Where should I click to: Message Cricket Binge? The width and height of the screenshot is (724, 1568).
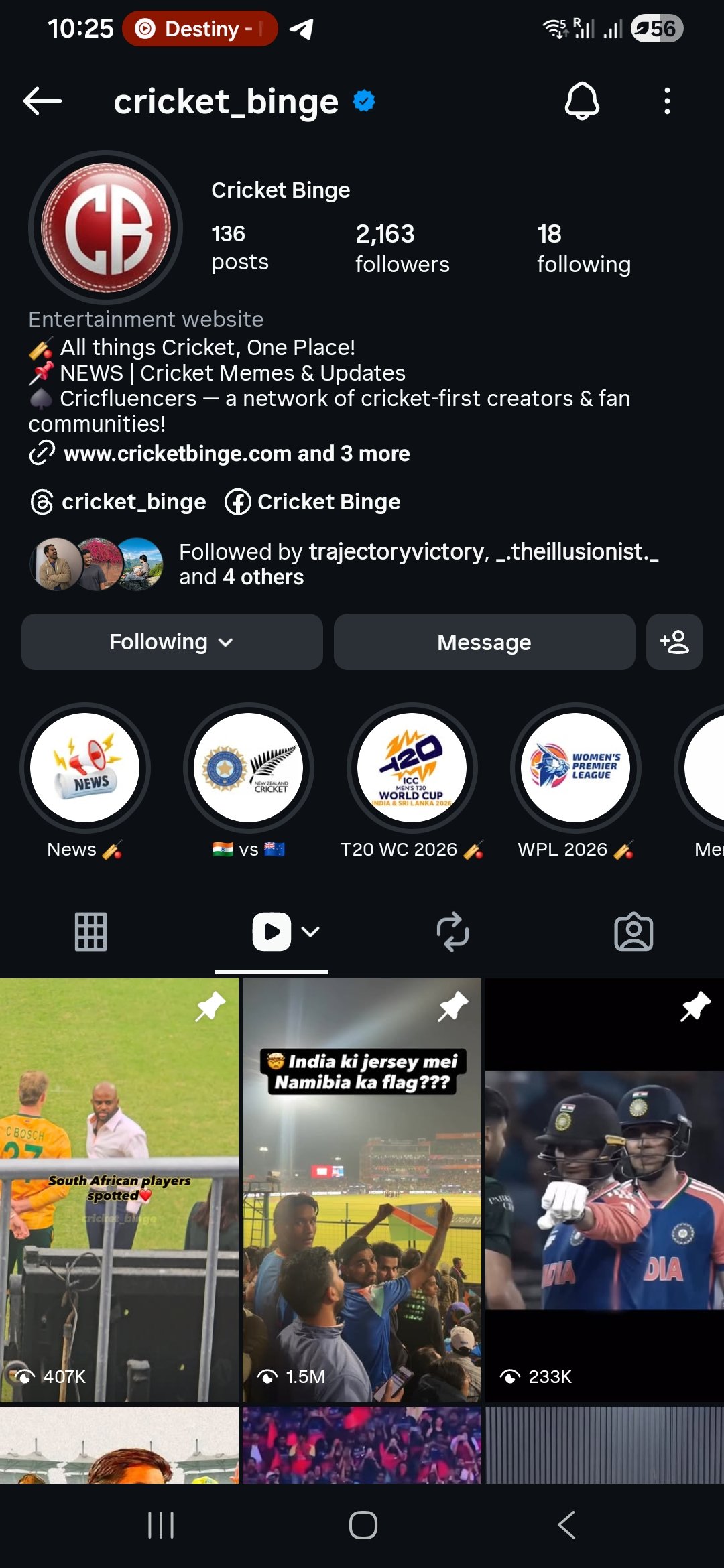[x=484, y=642]
